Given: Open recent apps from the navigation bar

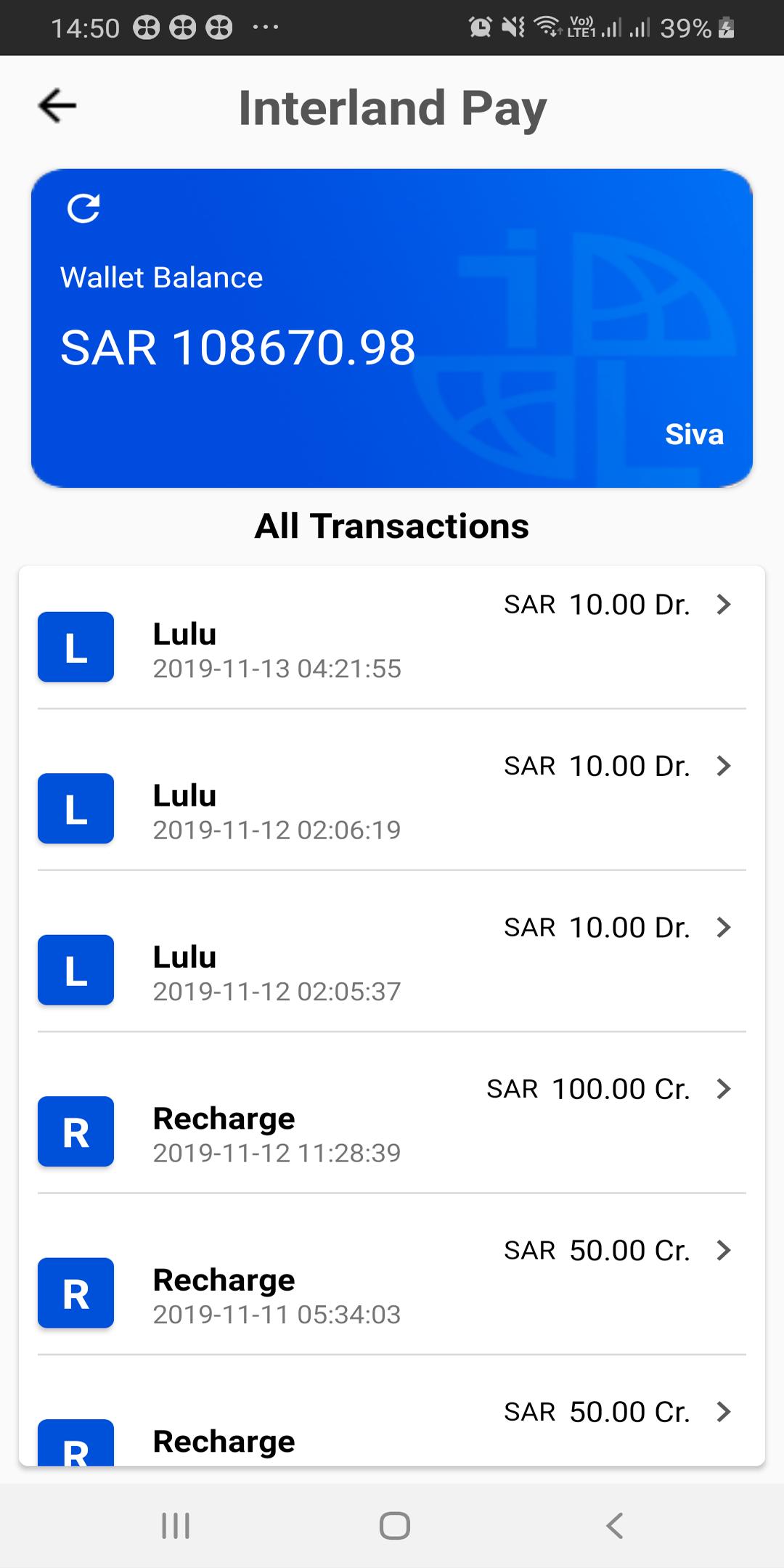Looking at the screenshot, I should tap(176, 1525).
